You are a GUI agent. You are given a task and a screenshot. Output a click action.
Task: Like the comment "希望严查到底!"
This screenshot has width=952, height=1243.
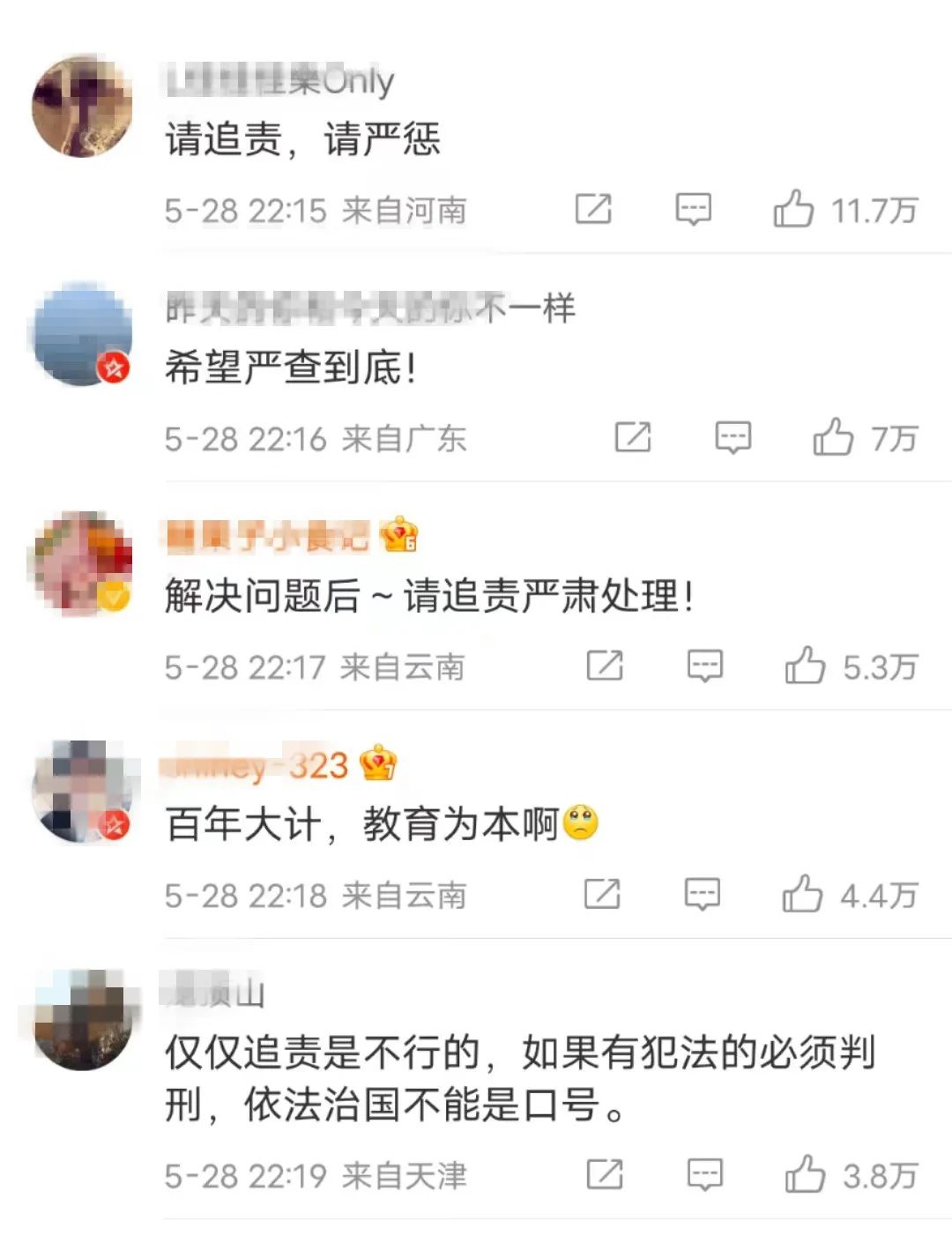[833, 437]
